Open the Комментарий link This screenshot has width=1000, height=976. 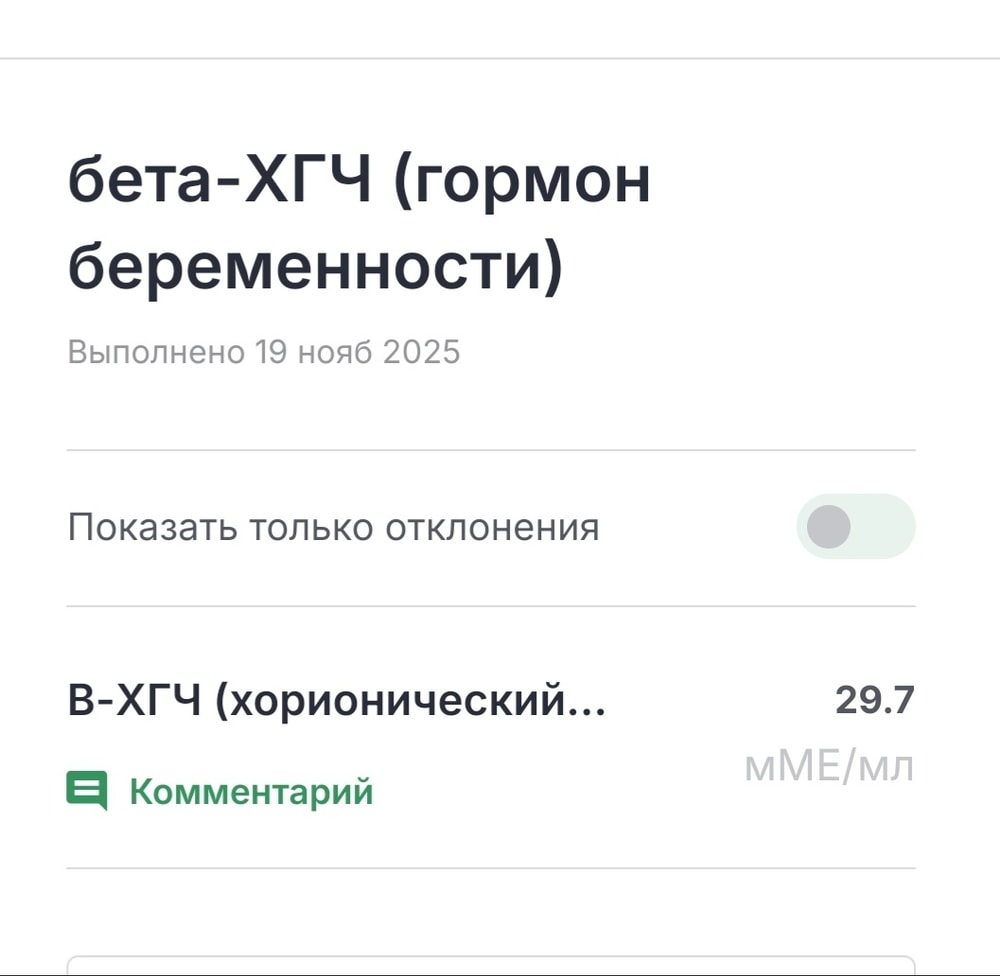pyautogui.click(x=250, y=792)
